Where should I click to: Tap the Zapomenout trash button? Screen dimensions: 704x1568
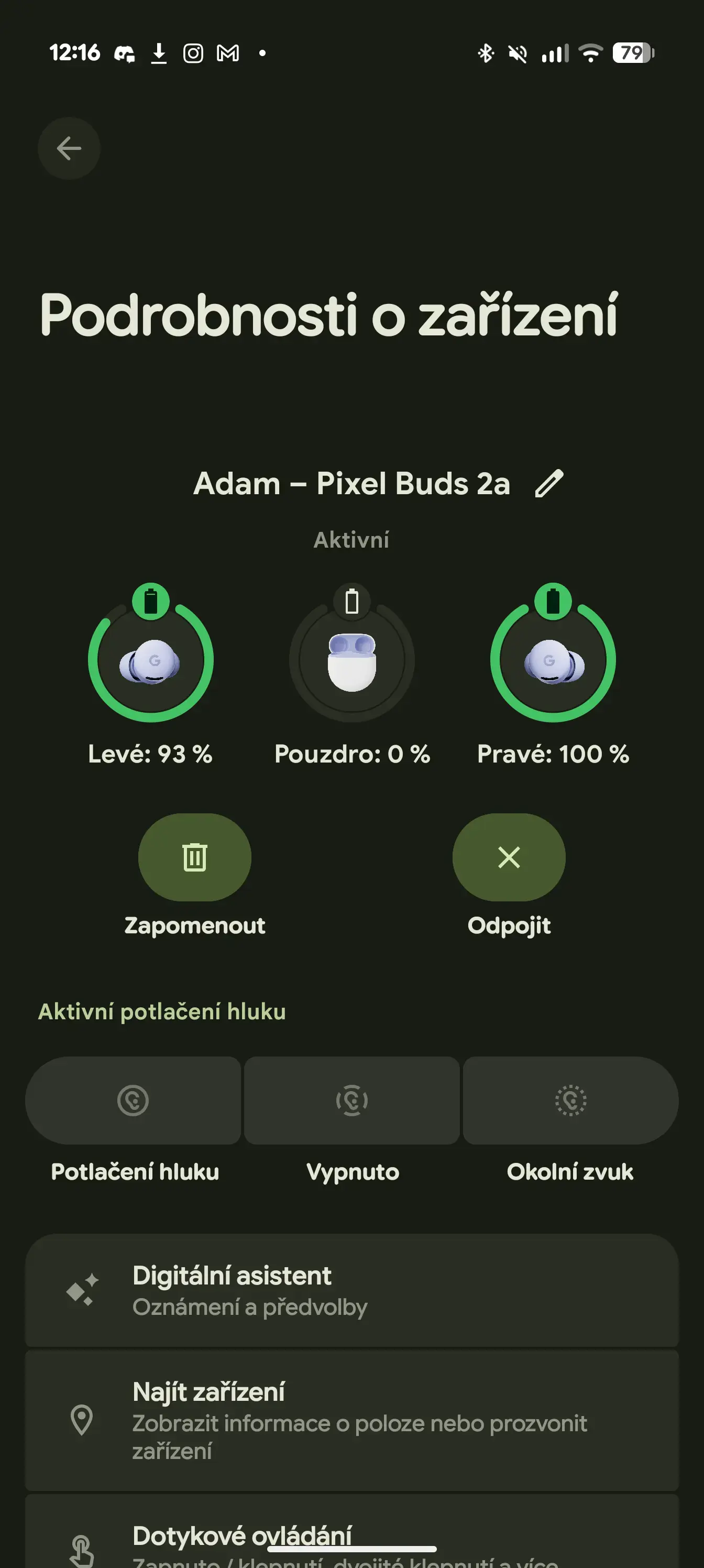coord(194,857)
